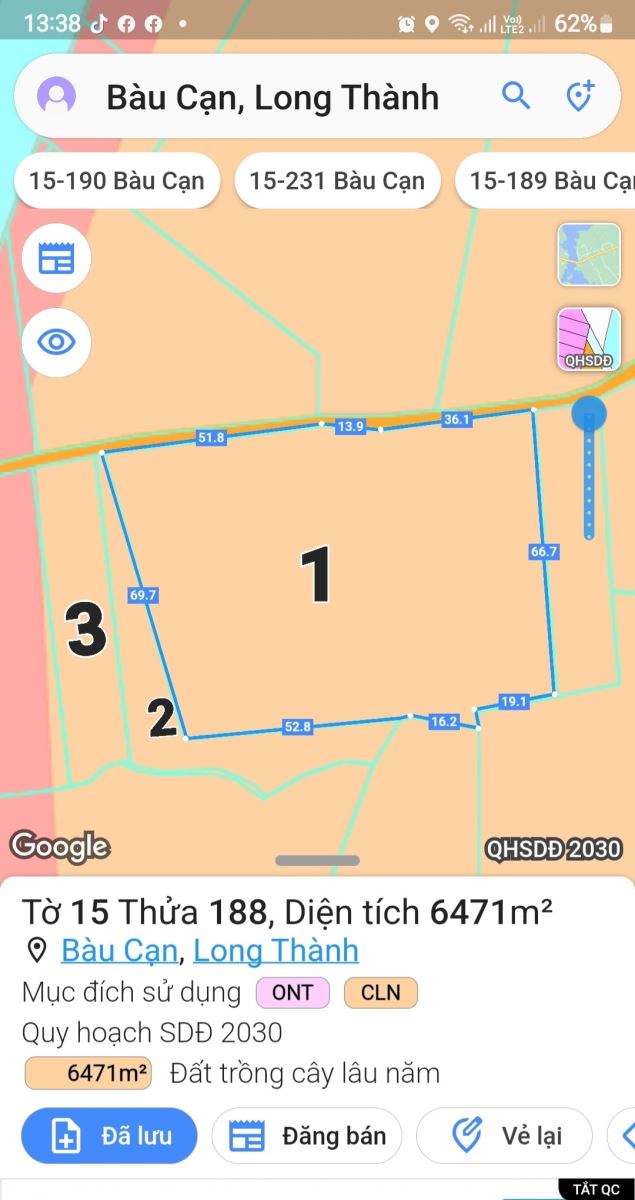Open the Bàu Cạn link
This screenshot has width=635, height=1200.
click(120, 950)
